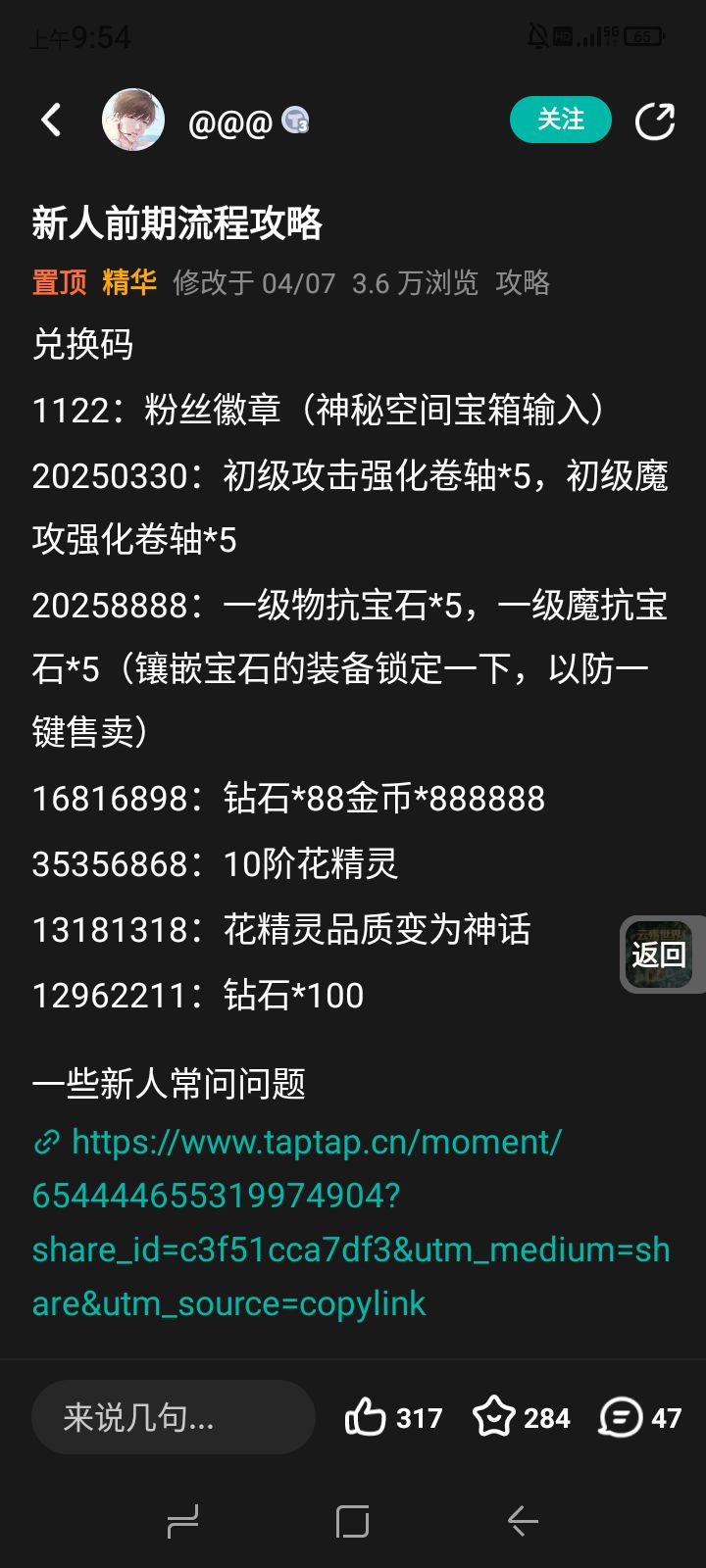Tap the Lv3 badge next to username
706x1568 pixels.
[x=297, y=123]
